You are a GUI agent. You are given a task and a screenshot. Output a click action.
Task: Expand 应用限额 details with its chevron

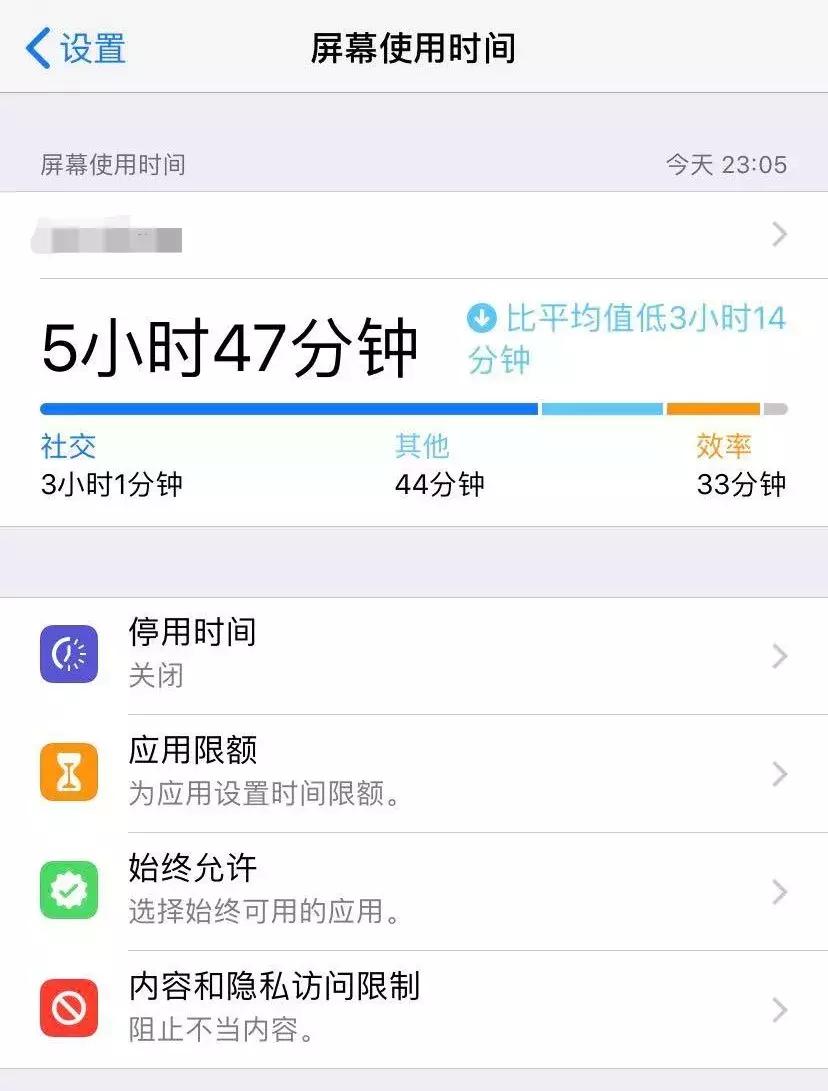tap(779, 773)
